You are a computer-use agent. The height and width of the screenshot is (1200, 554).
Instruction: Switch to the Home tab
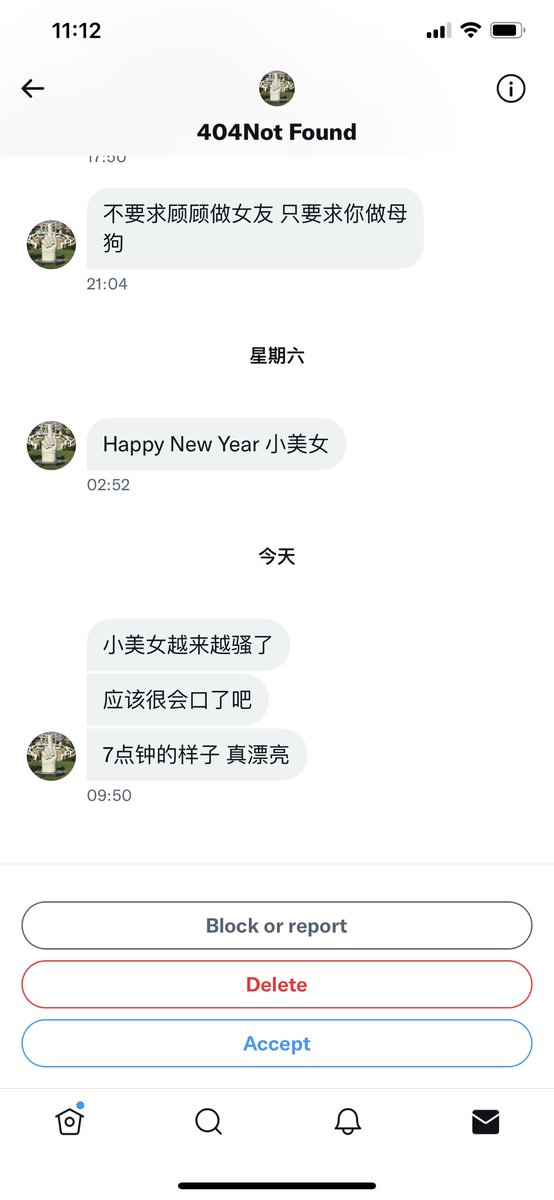pos(69,1122)
